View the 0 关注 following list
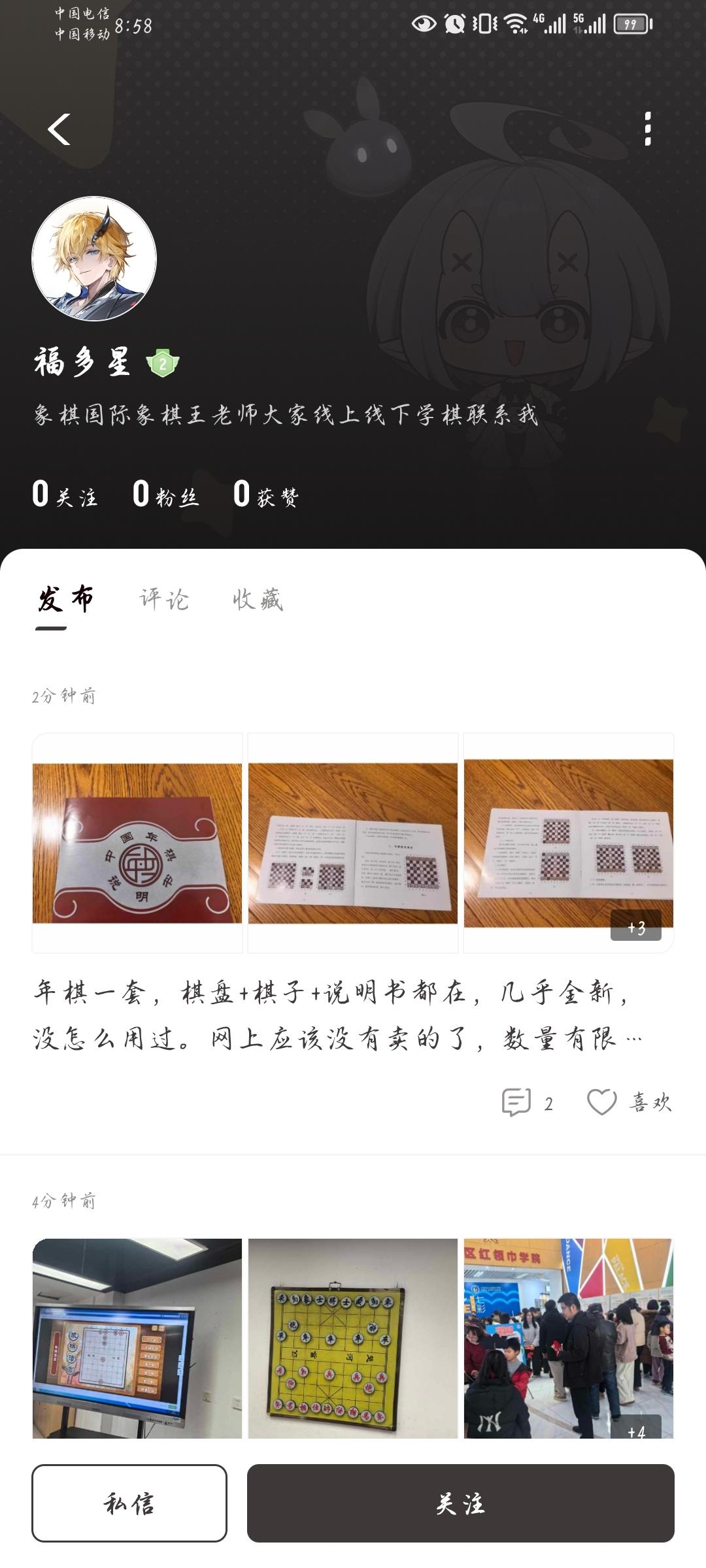The height and width of the screenshot is (1568, 706). 65,495
